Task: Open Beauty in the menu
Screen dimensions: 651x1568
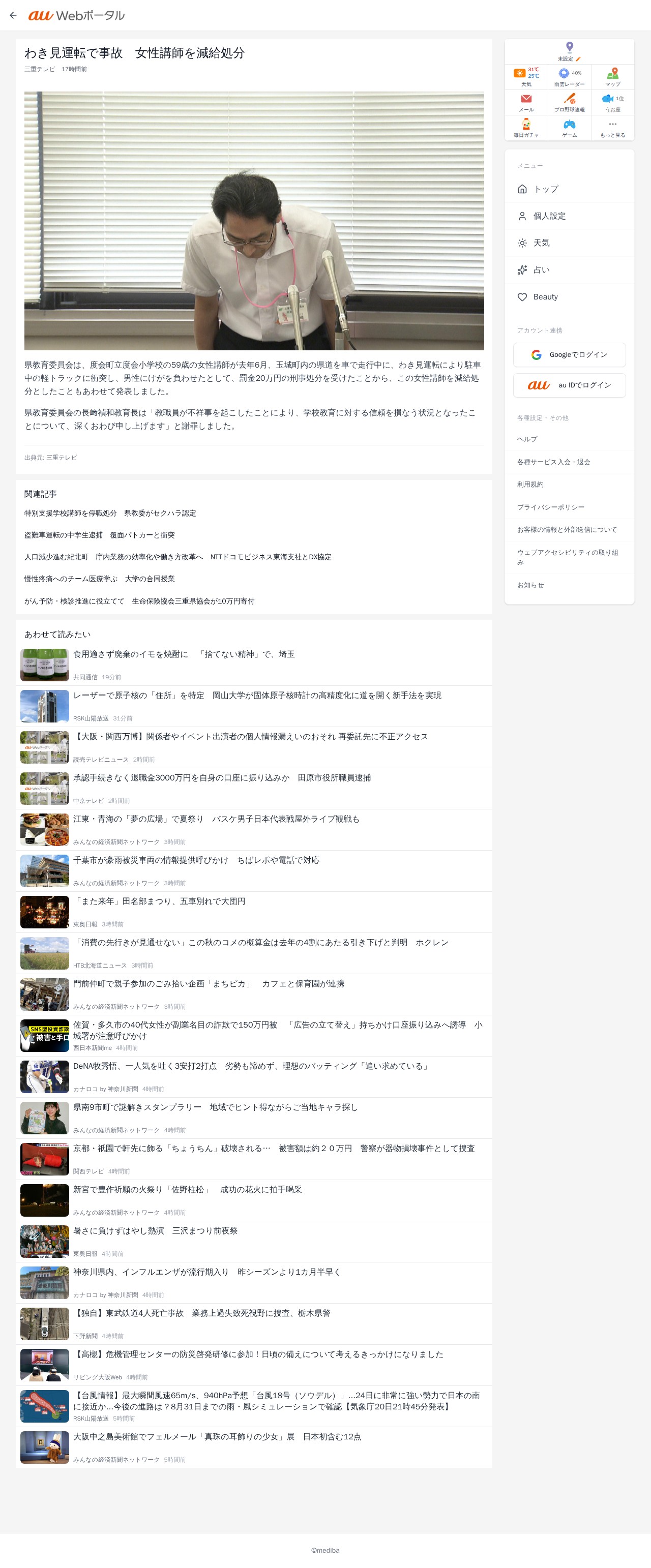Action: (570, 297)
